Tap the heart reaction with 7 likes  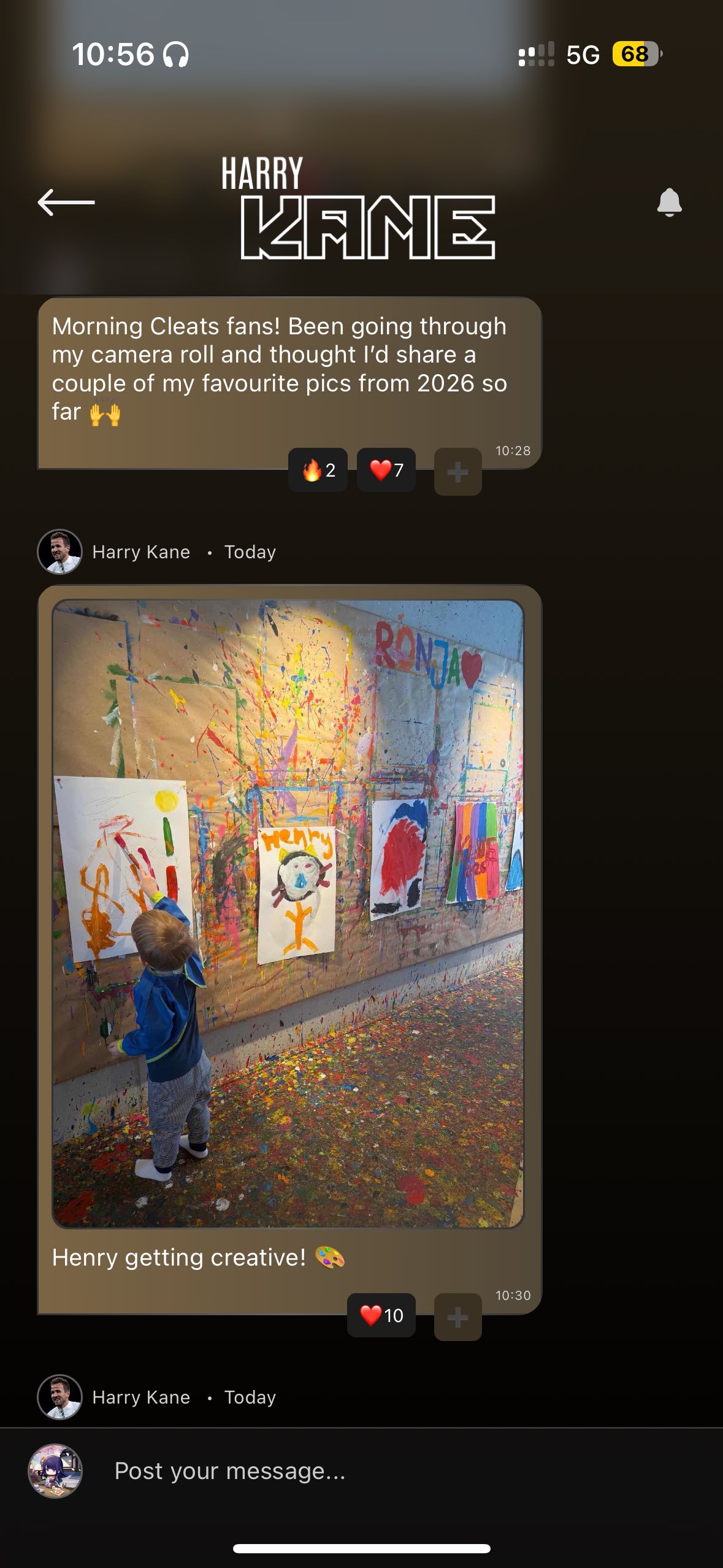click(386, 471)
